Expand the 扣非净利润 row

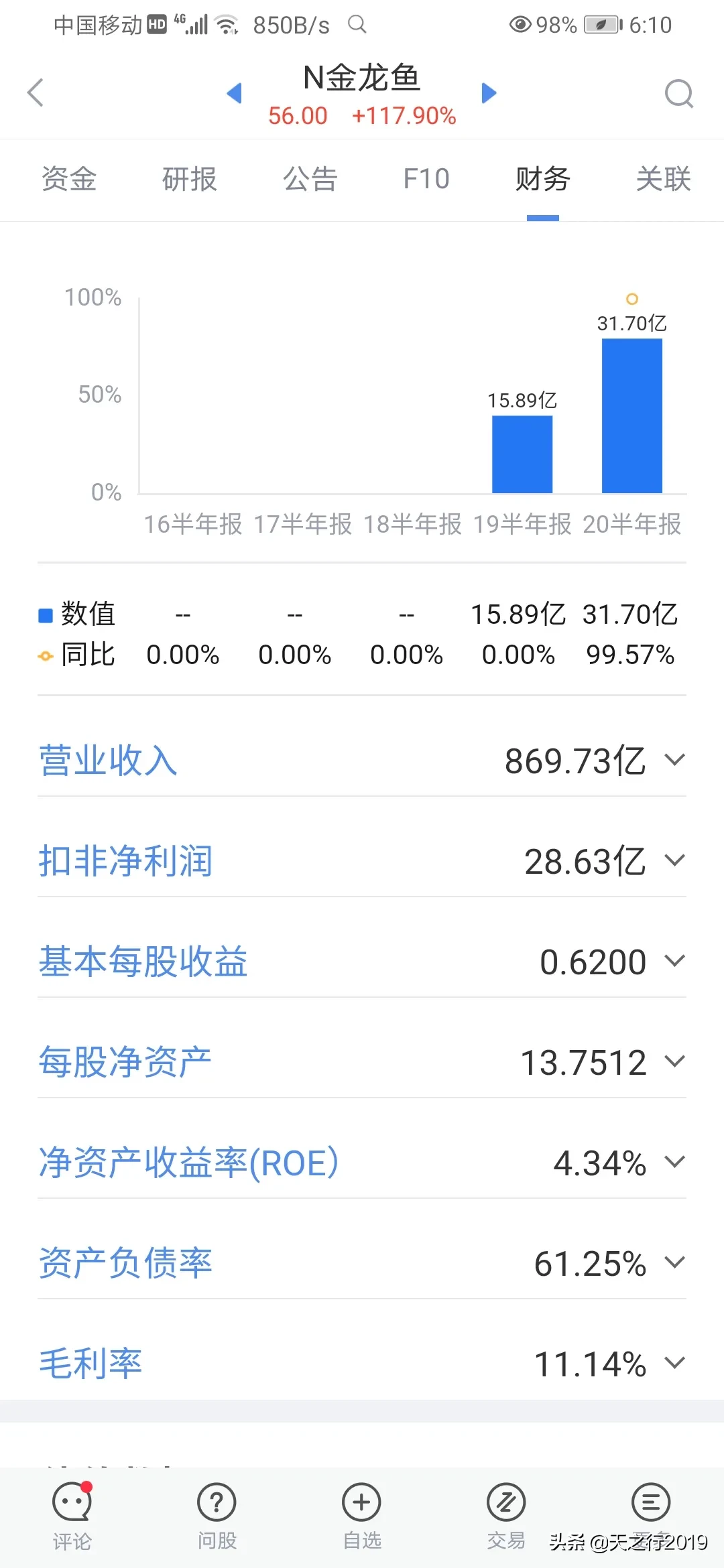coord(362,861)
